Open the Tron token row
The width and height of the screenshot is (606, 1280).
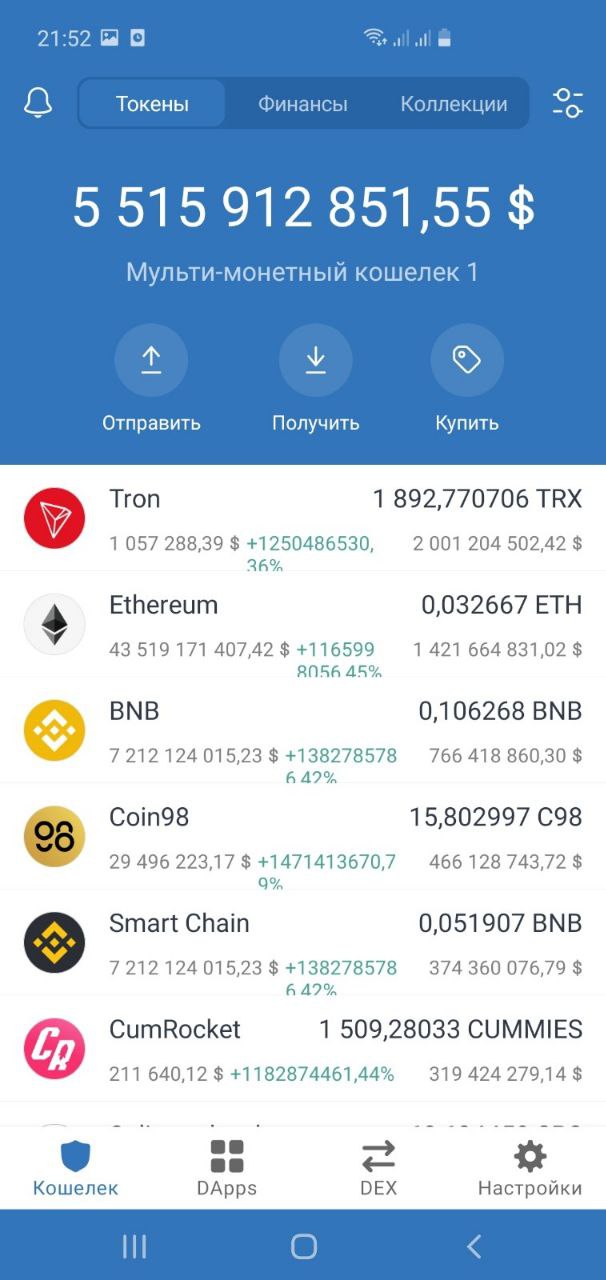click(x=303, y=519)
